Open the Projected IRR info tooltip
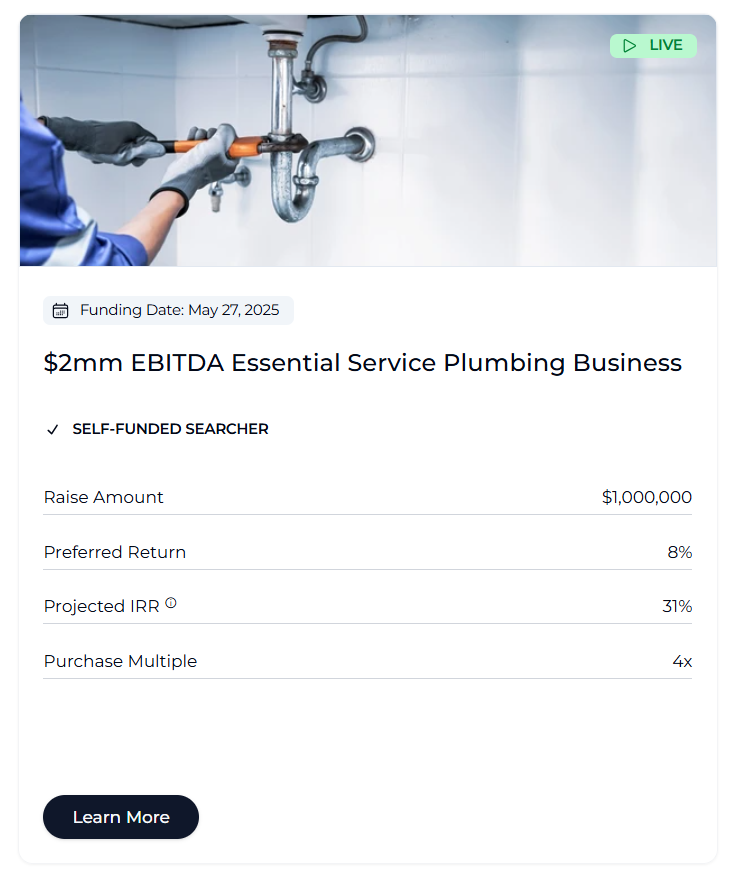732x873 pixels. coord(171,603)
